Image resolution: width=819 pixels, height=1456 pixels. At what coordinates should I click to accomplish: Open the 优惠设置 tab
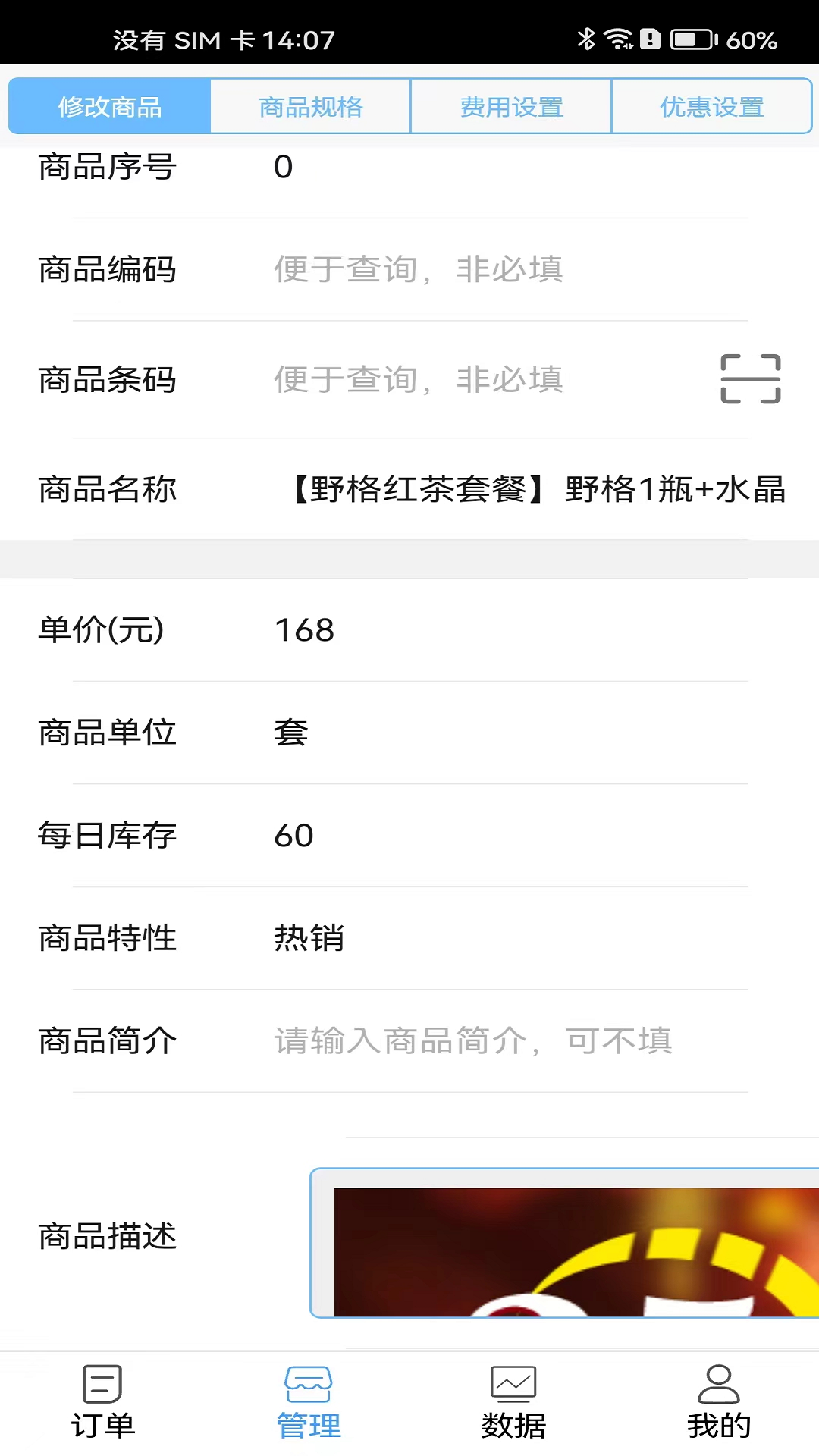[711, 106]
